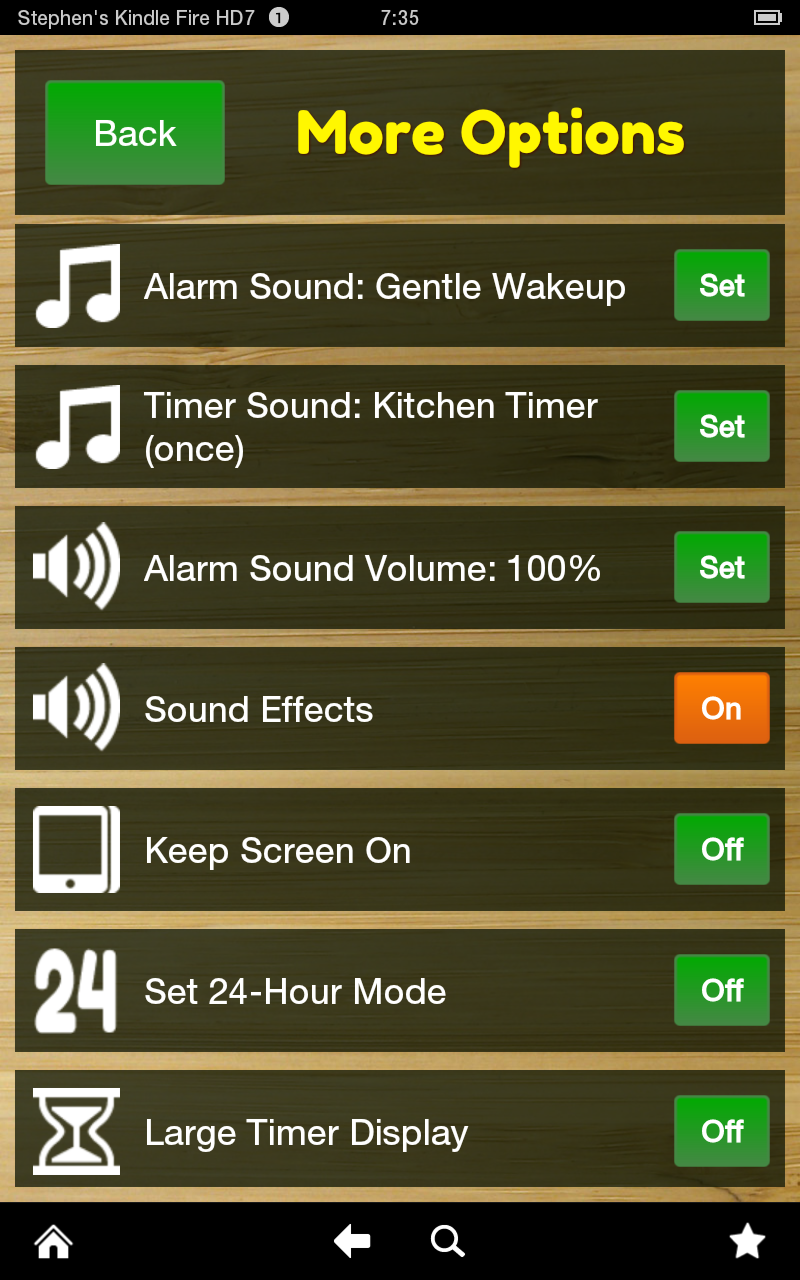Click the 24 icon beside Set 24-Hour Mode
Screen dimensions: 800x1280
[77, 990]
